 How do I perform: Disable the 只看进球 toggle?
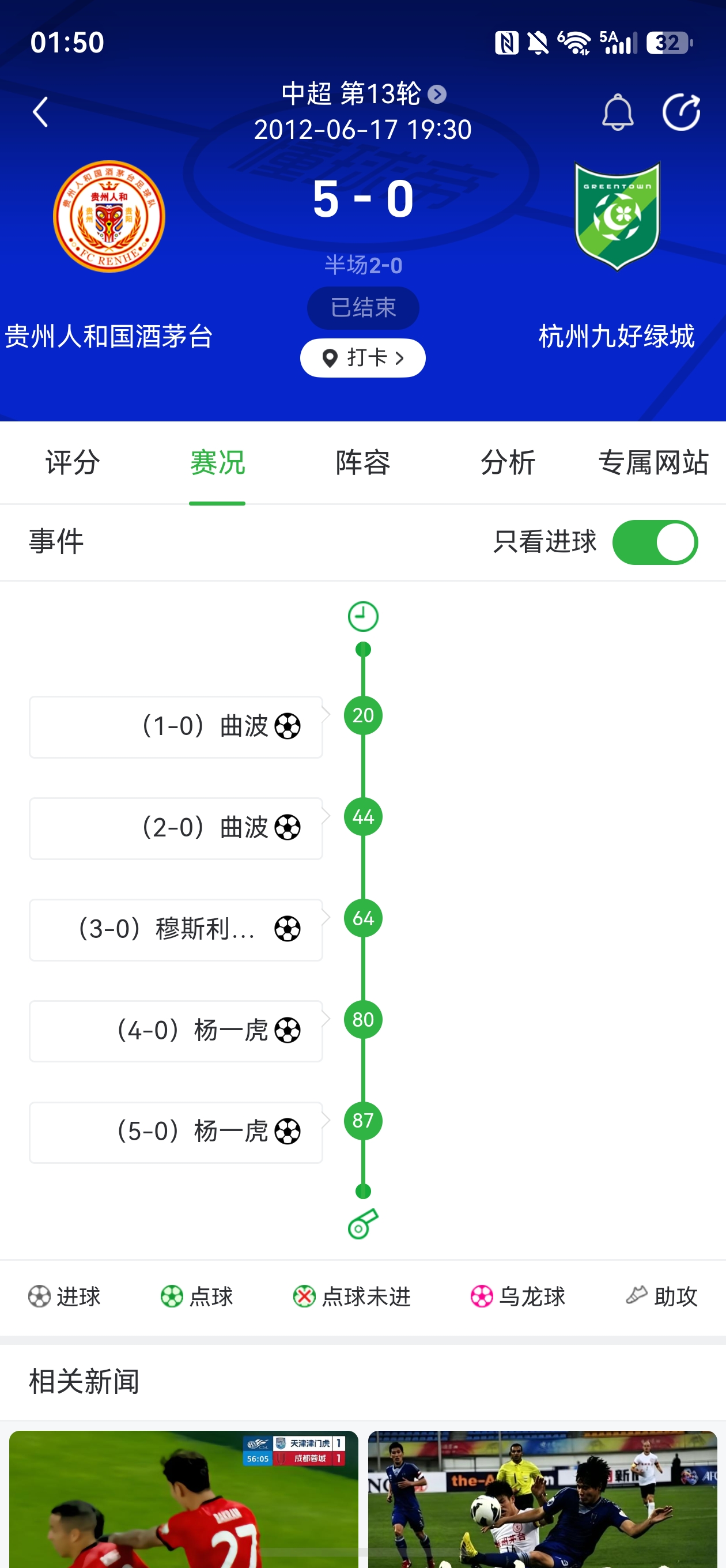click(655, 542)
